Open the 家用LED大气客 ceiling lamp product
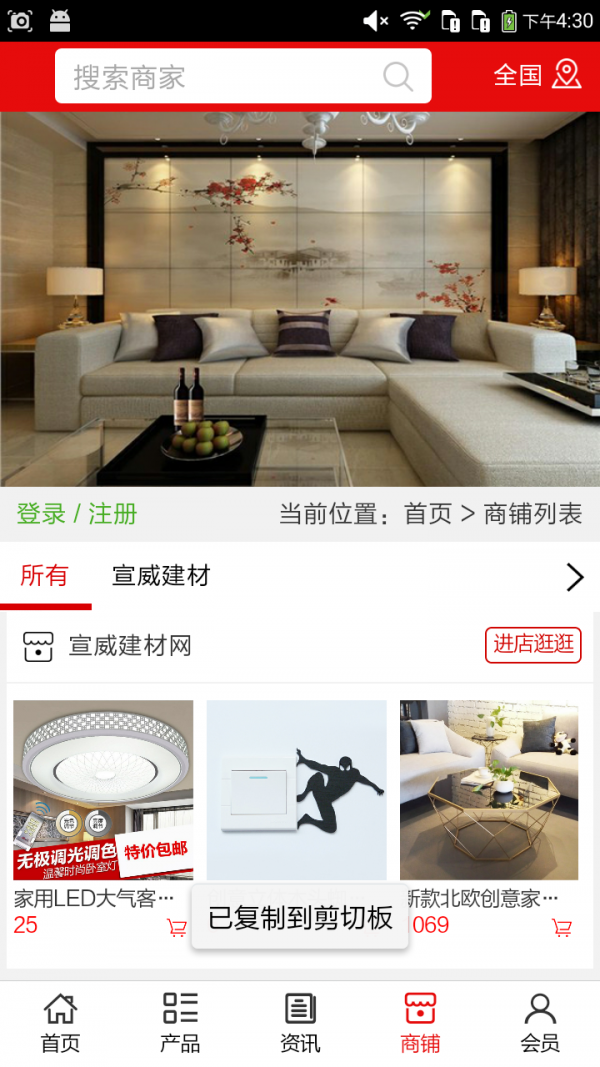Viewport: 600px width, 1067px height. pos(103,790)
